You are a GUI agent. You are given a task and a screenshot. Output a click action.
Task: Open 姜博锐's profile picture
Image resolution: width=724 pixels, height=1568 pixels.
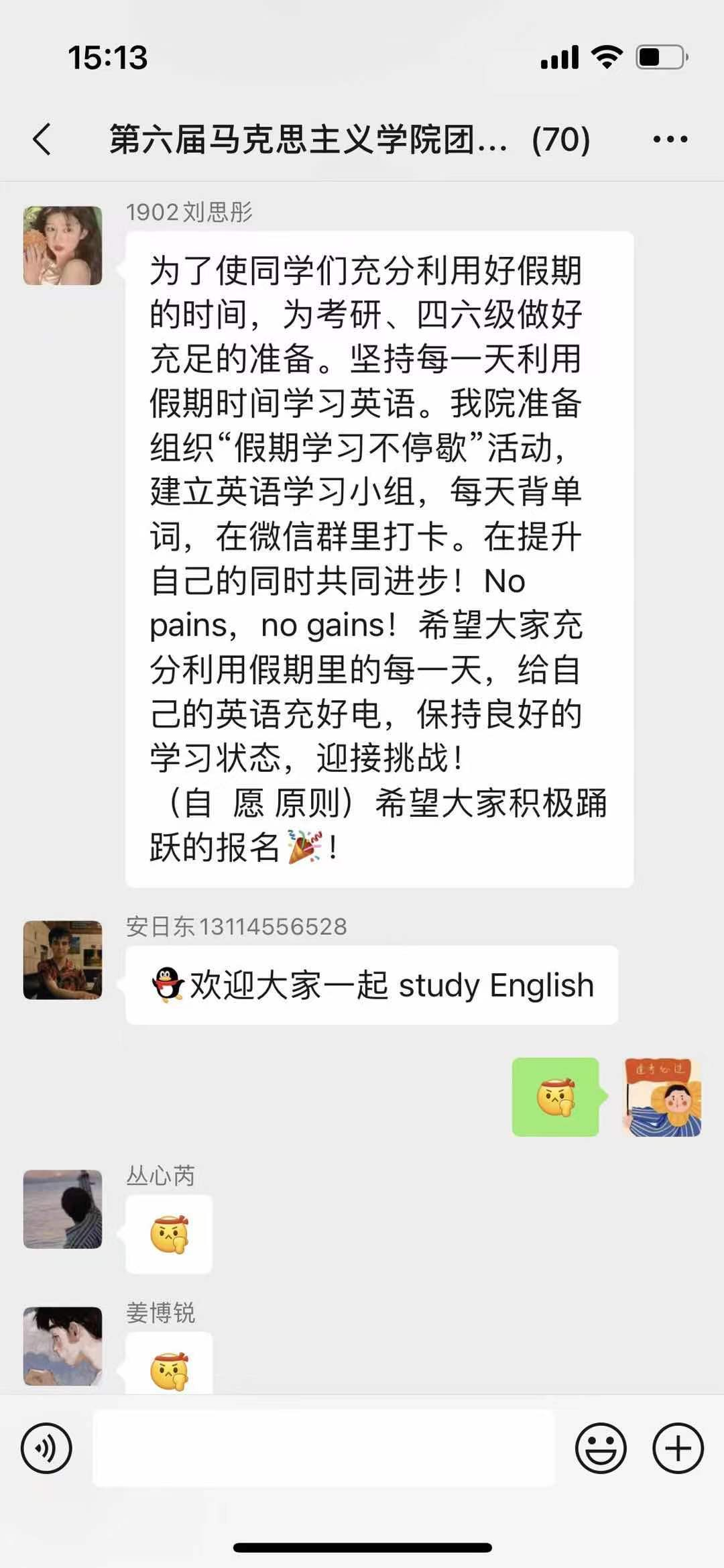click(63, 1345)
